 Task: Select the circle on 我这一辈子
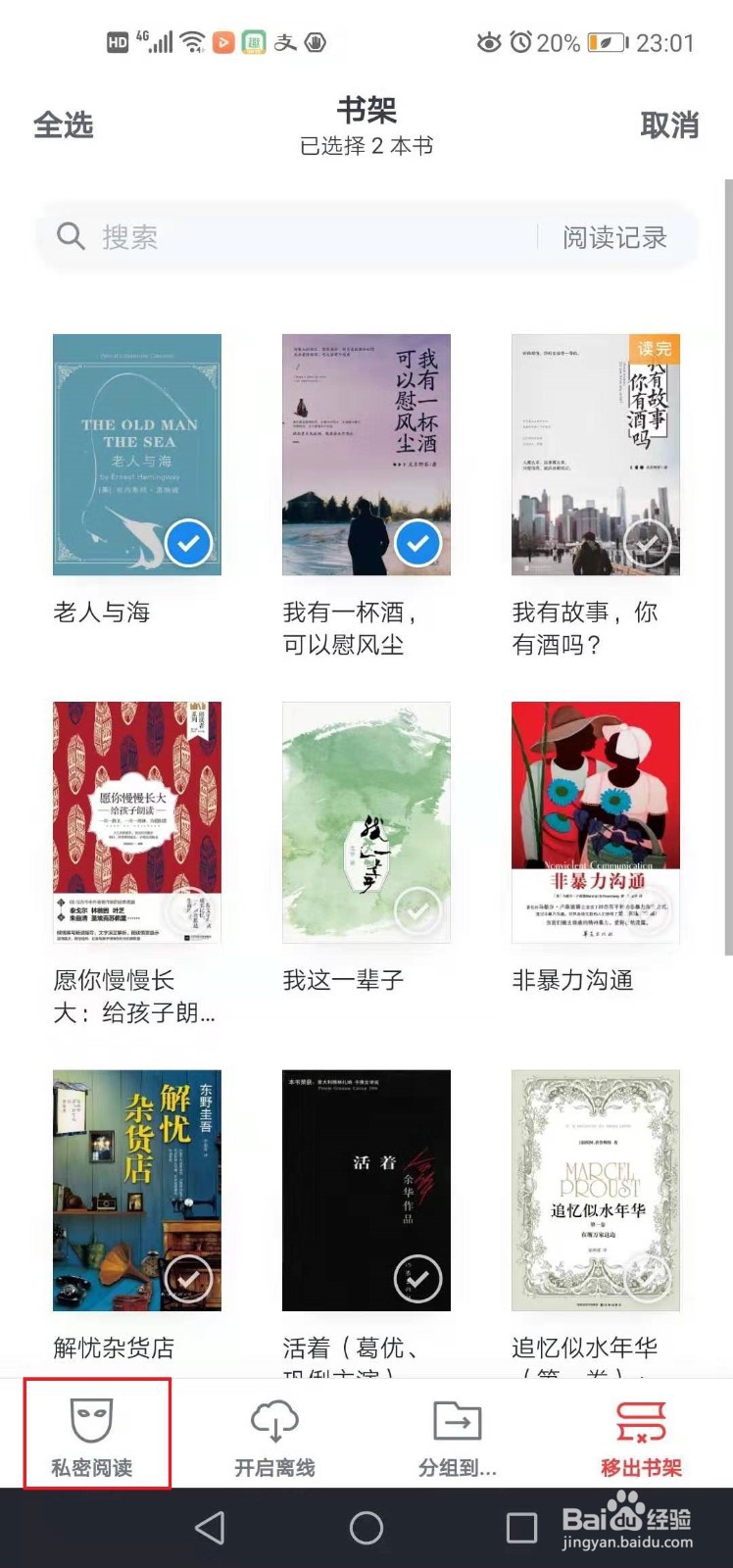coord(418,911)
